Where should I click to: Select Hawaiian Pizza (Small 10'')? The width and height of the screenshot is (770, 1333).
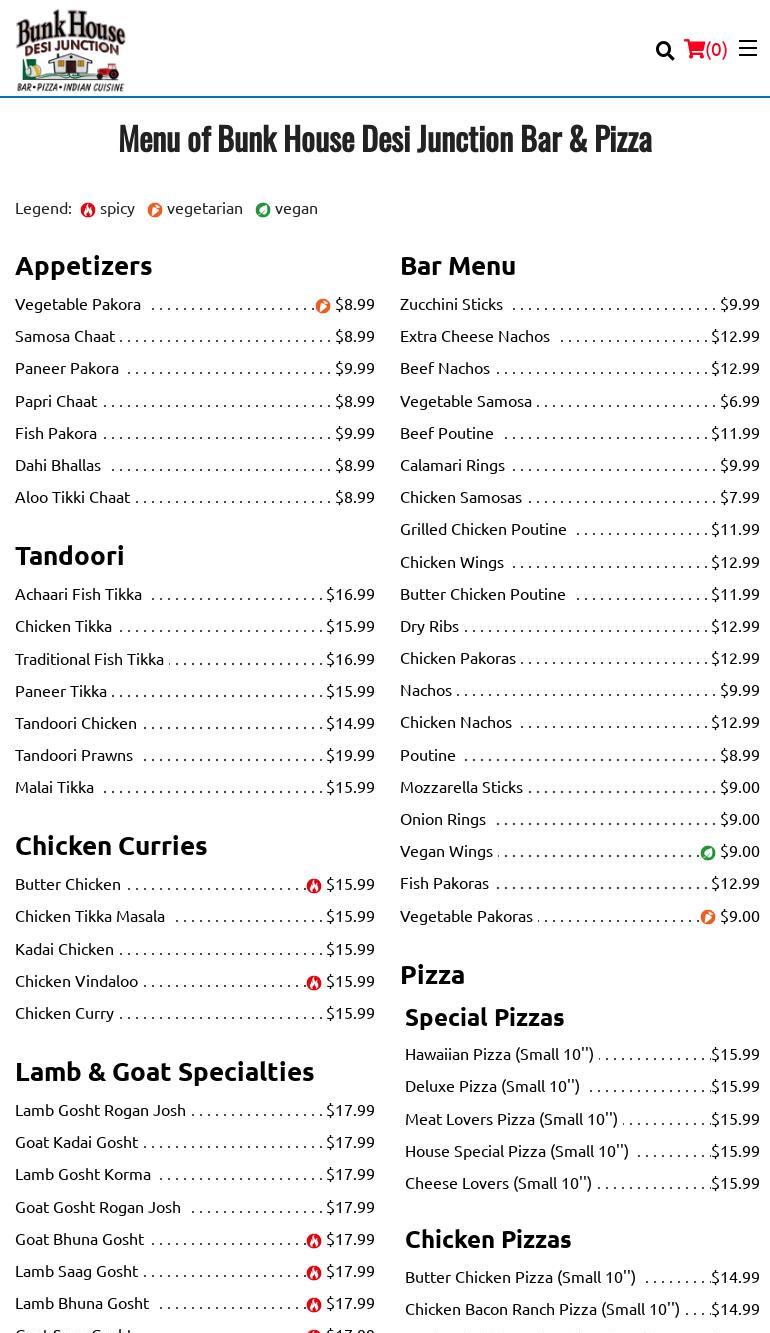point(499,1054)
